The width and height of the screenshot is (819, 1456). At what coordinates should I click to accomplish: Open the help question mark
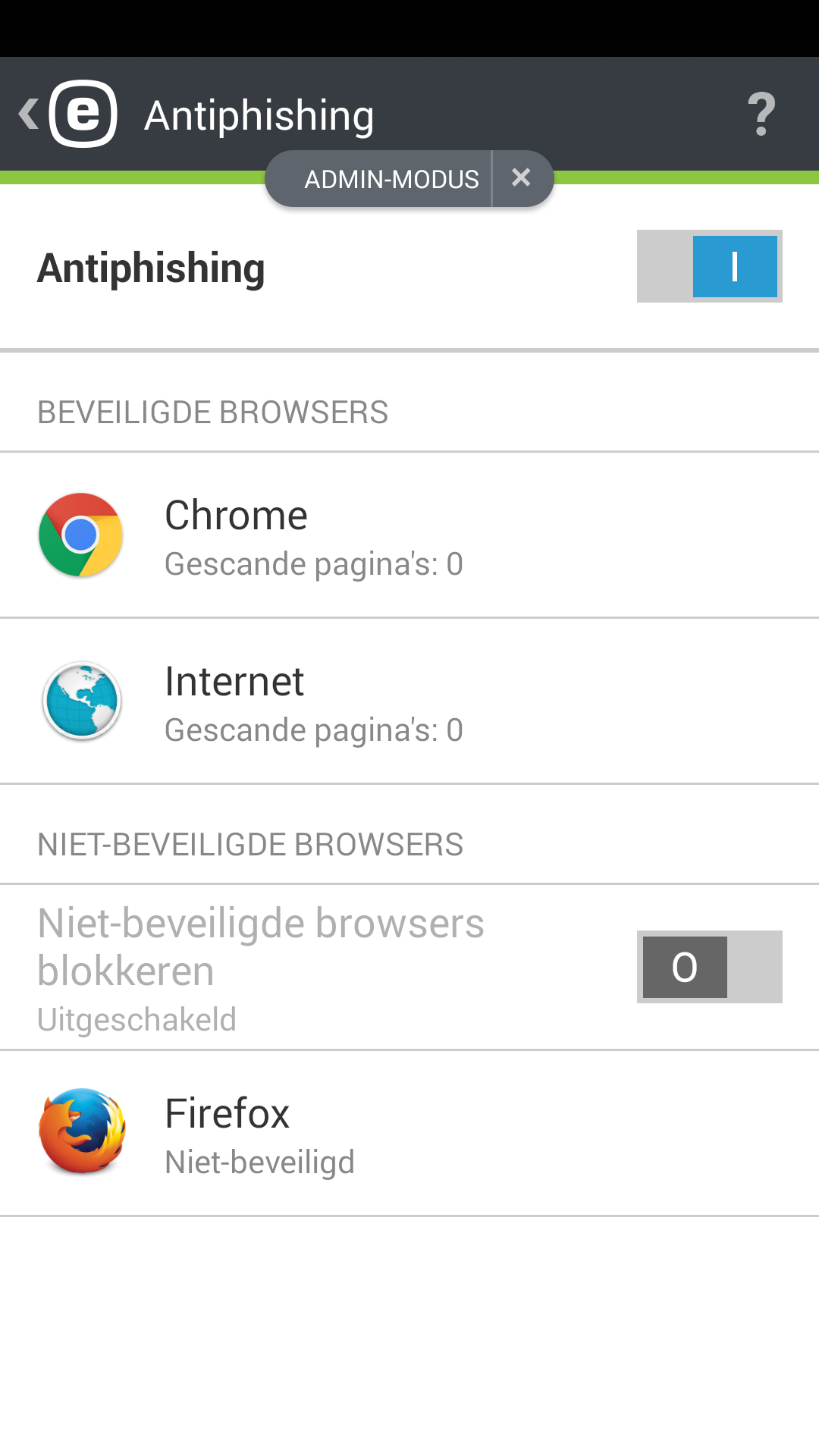[761, 115]
